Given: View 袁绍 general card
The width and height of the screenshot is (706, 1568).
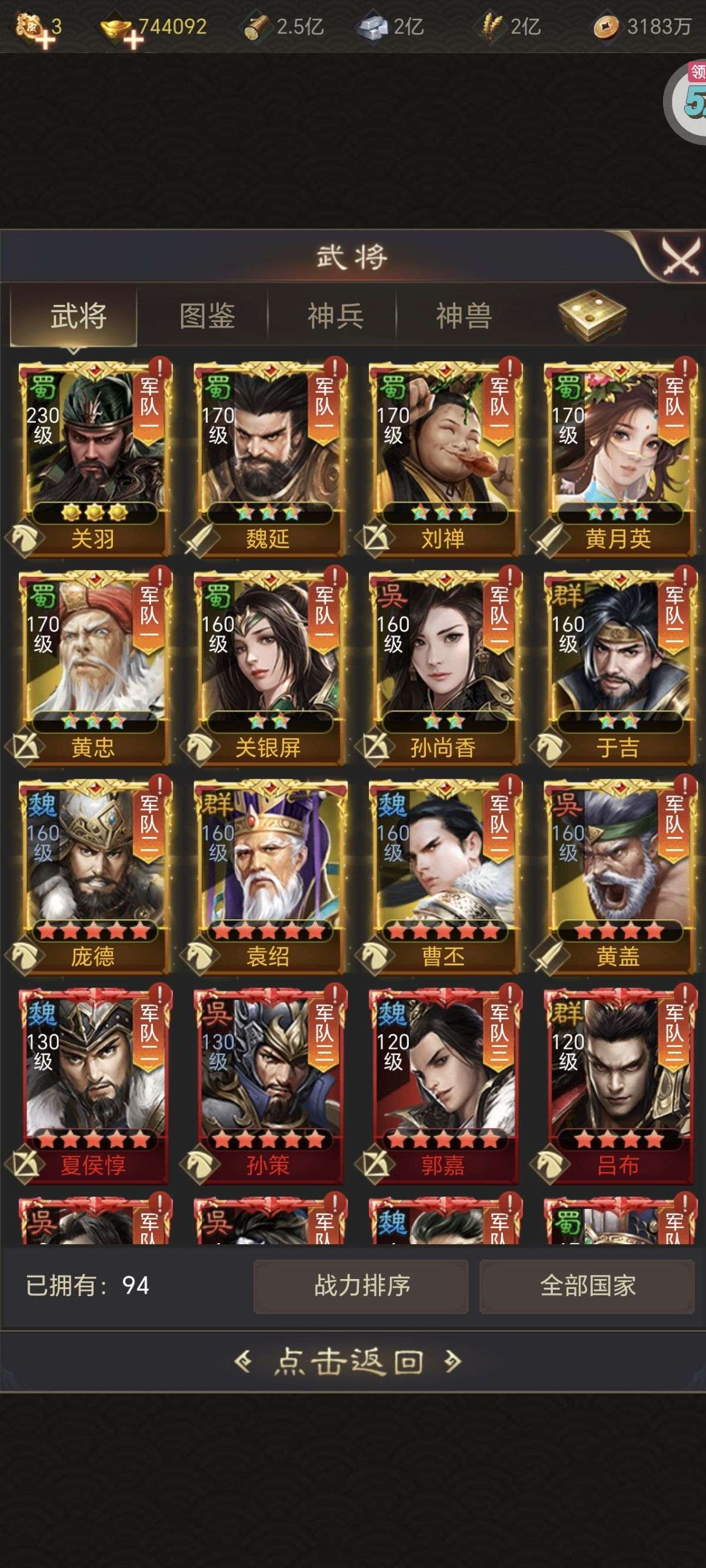Looking at the screenshot, I should pos(268,875).
